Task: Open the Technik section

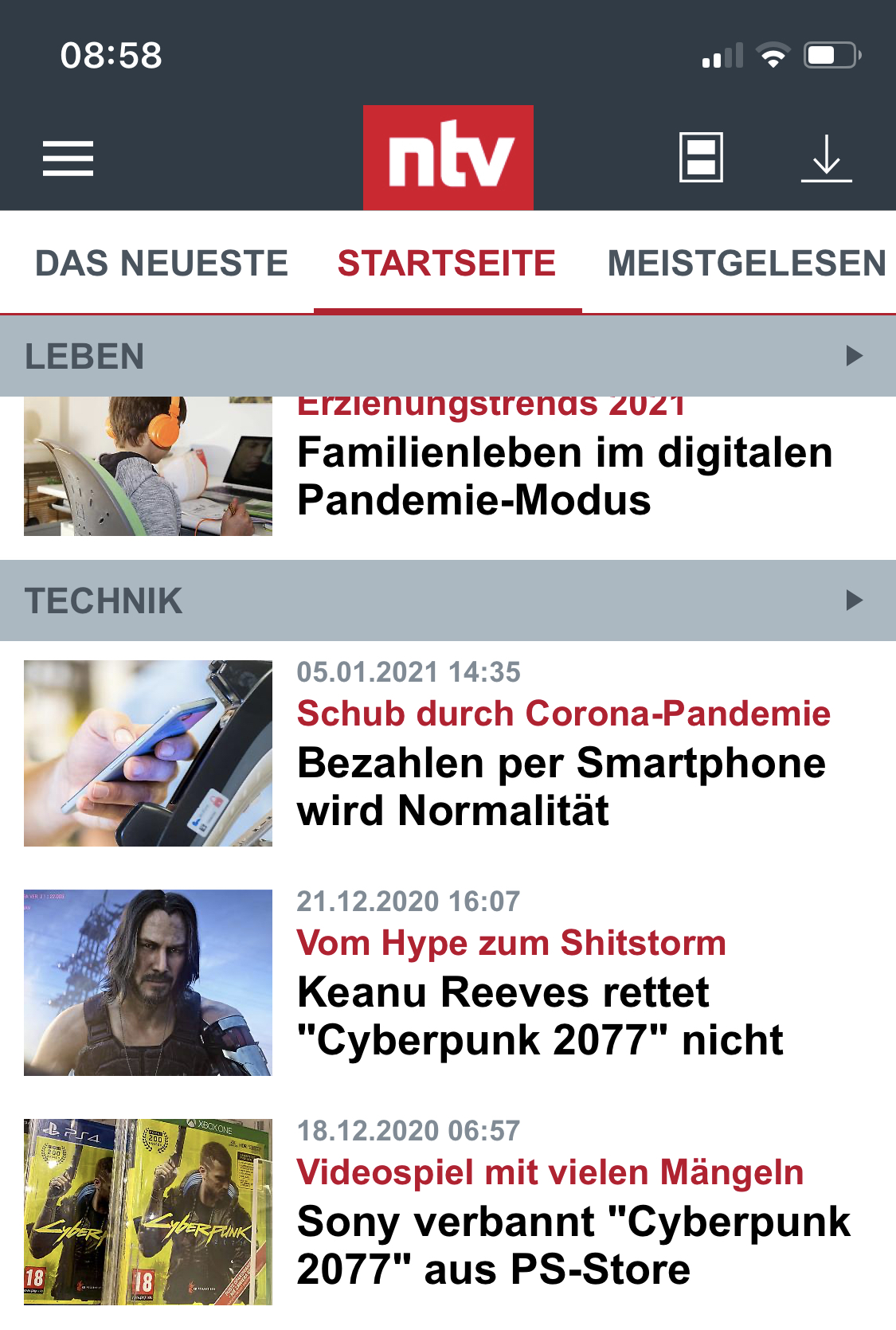Action: click(446, 600)
